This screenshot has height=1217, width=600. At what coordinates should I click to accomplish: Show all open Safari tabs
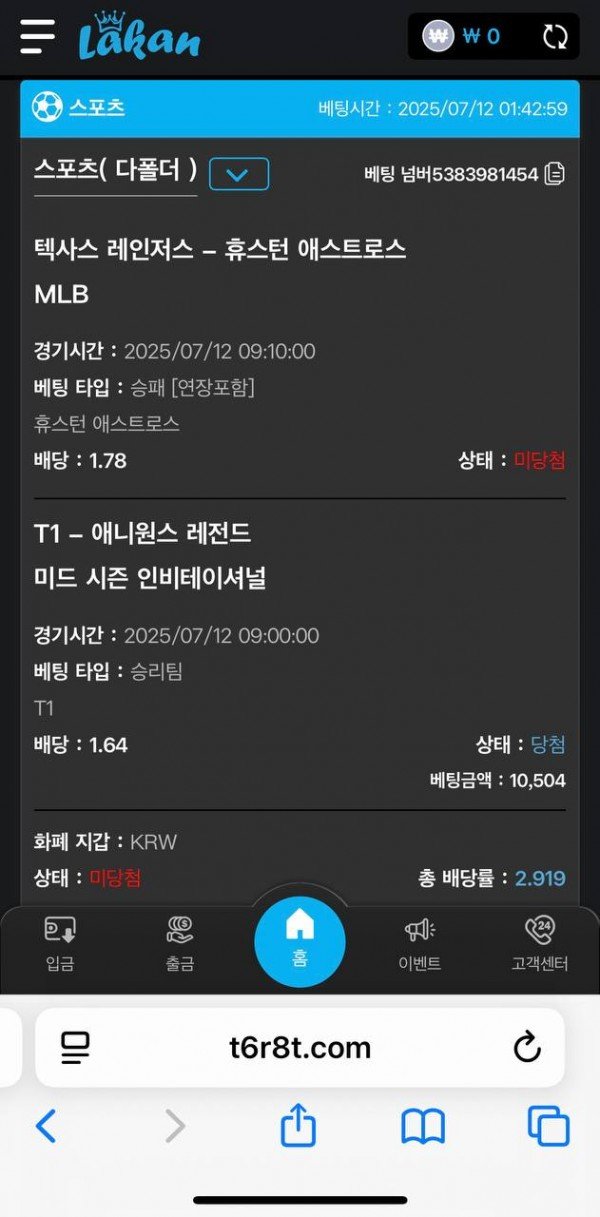click(x=548, y=1127)
